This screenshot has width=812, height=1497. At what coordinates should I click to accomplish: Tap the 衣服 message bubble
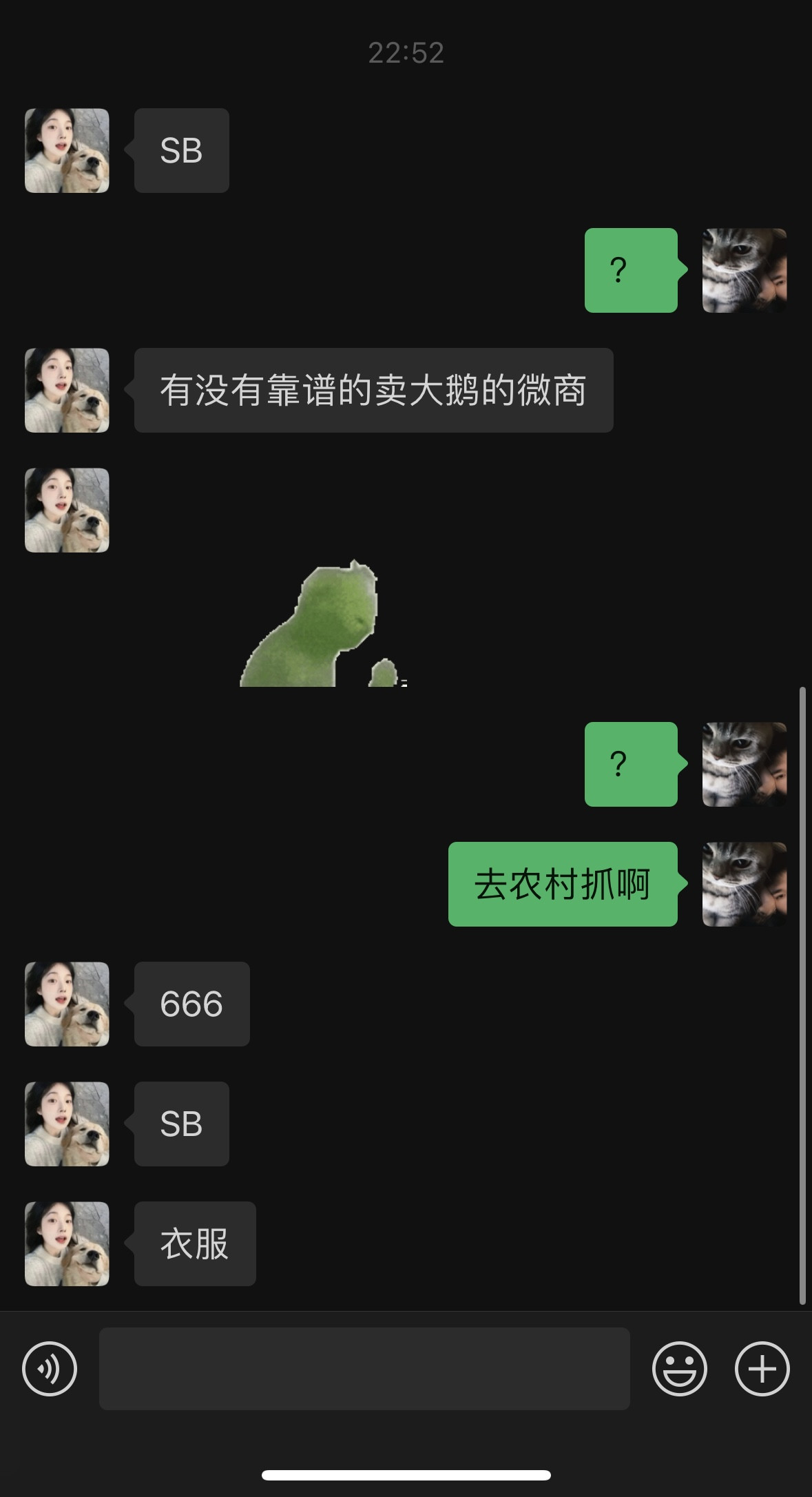pyautogui.click(x=194, y=1243)
